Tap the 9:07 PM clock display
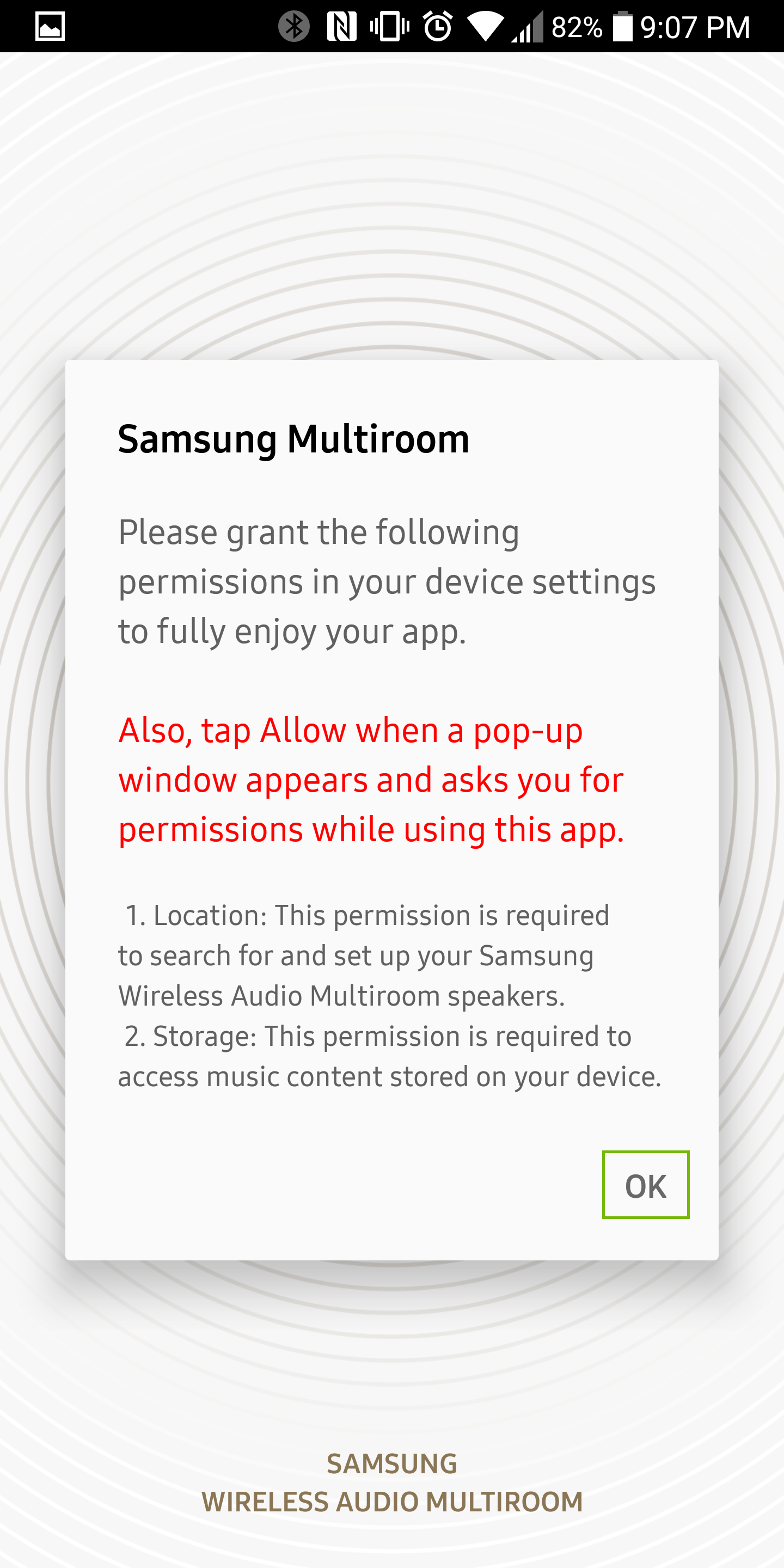The width and height of the screenshot is (784, 1568). coord(696,26)
